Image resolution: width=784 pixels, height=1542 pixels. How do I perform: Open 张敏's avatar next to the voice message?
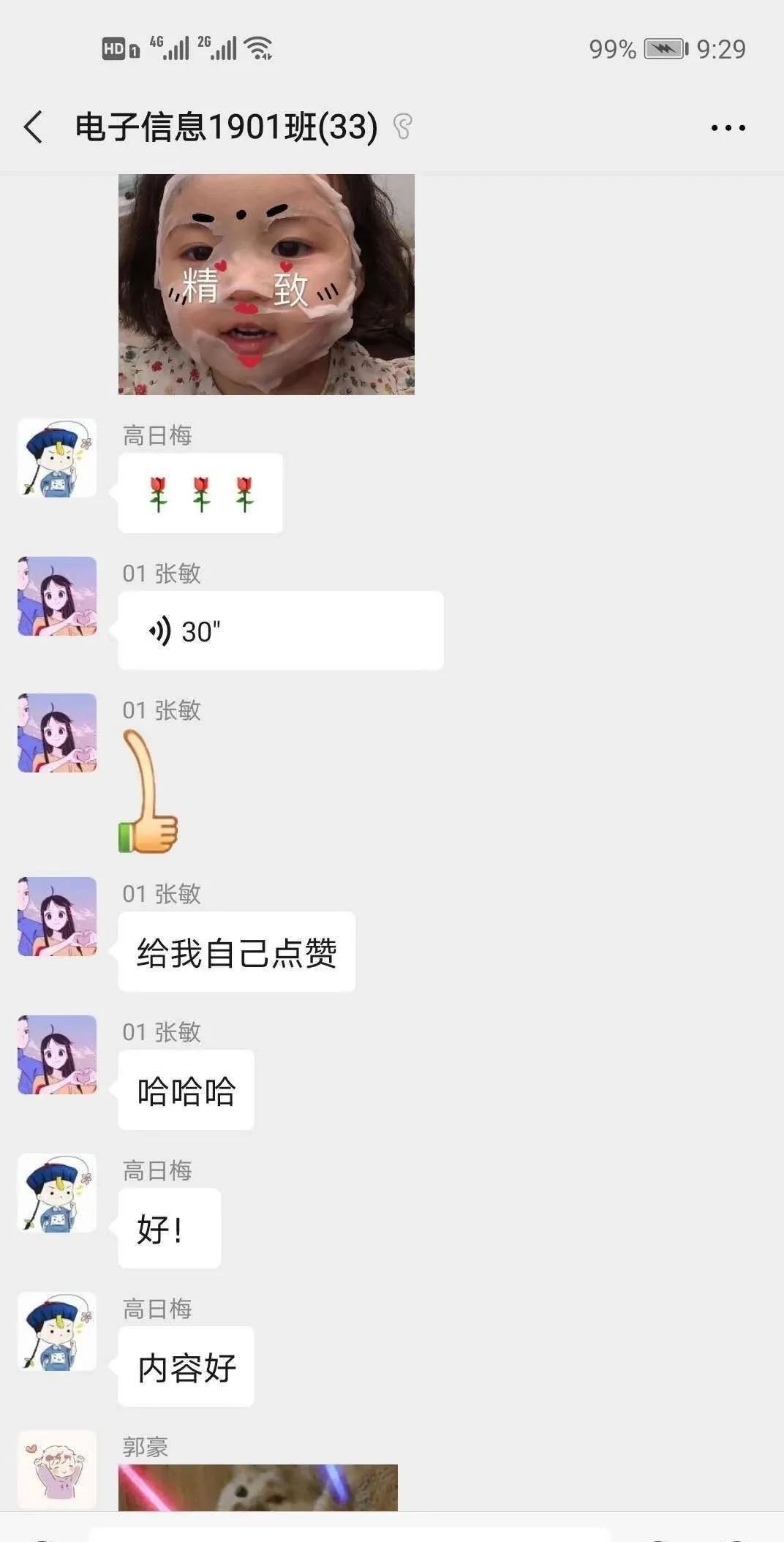[x=57, y=596]
